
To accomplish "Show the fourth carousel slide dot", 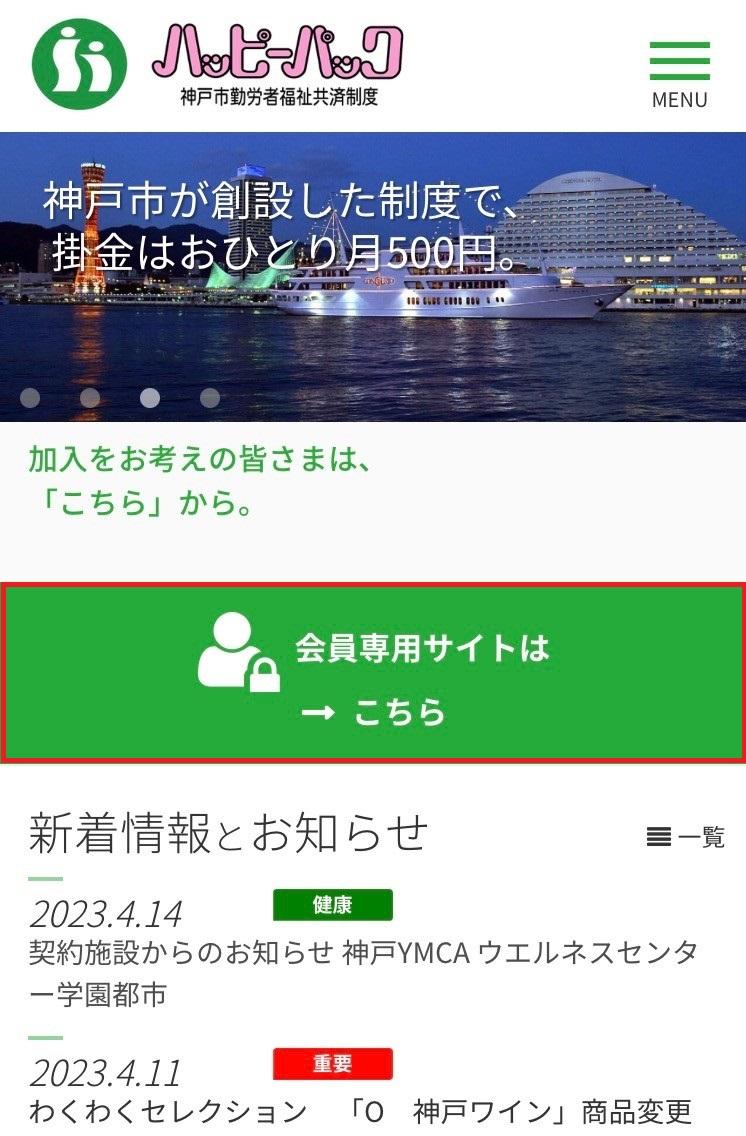I will [x=210, y=398].
